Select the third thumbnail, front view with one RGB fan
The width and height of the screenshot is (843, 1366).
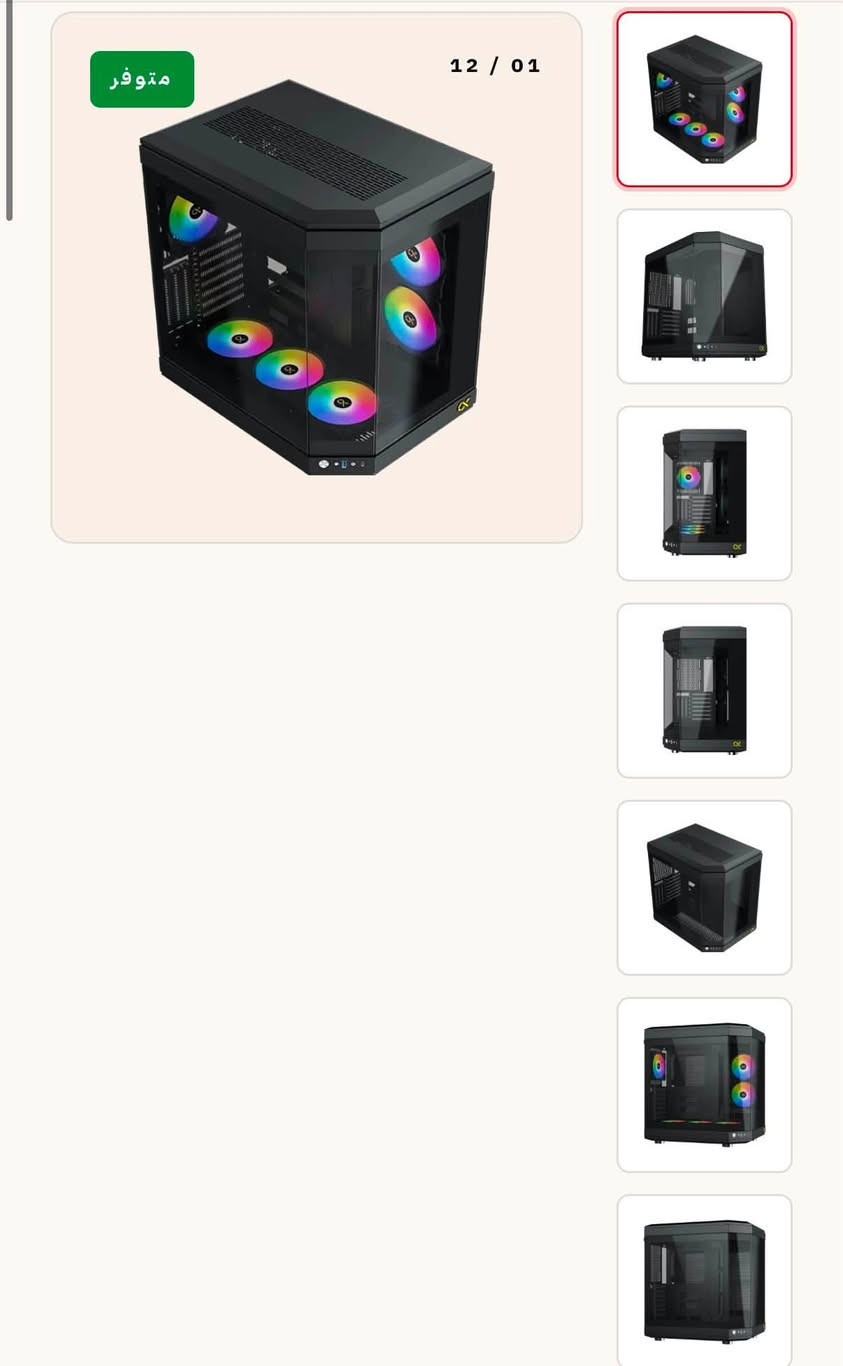[x=704, y=493]
